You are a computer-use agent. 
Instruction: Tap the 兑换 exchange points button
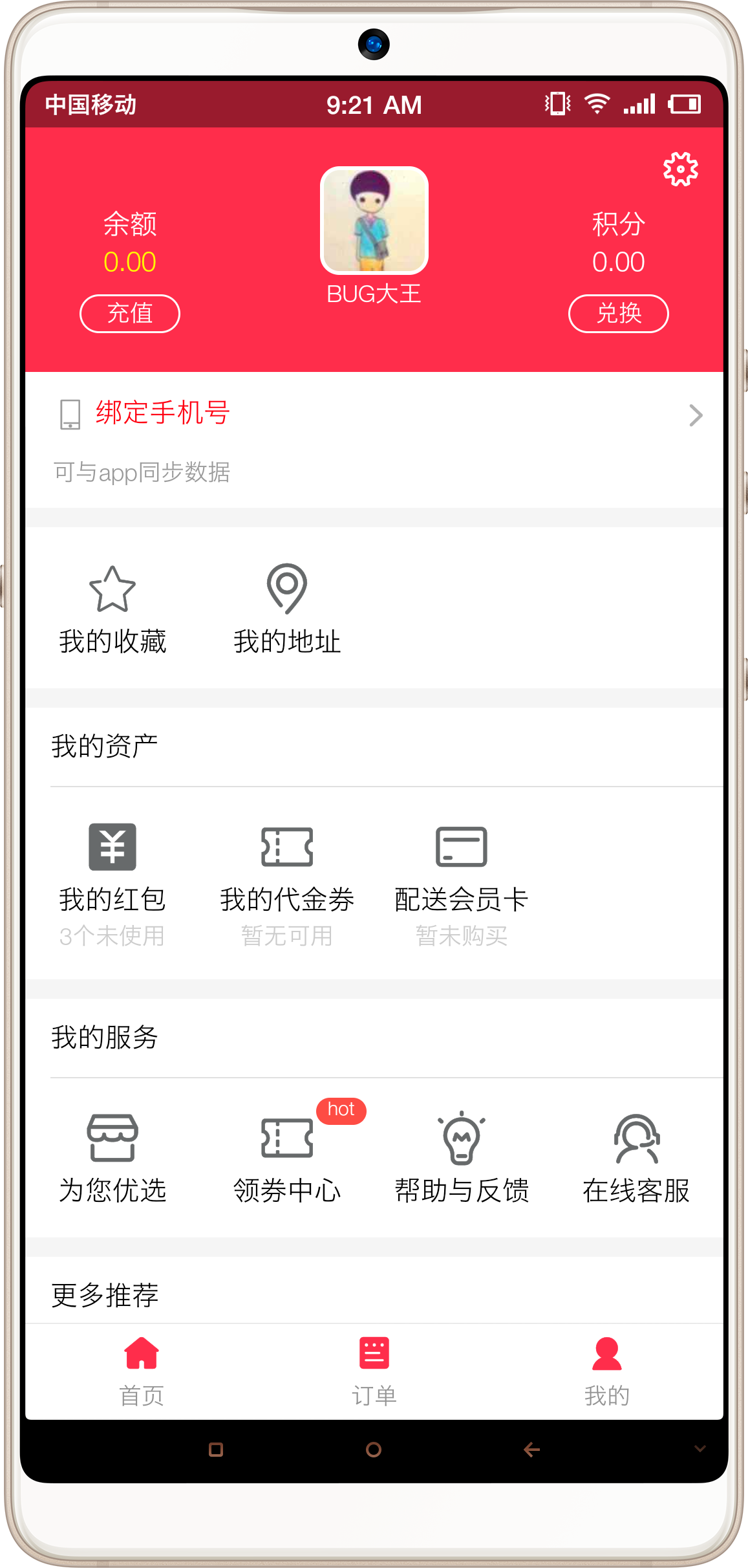618,314
